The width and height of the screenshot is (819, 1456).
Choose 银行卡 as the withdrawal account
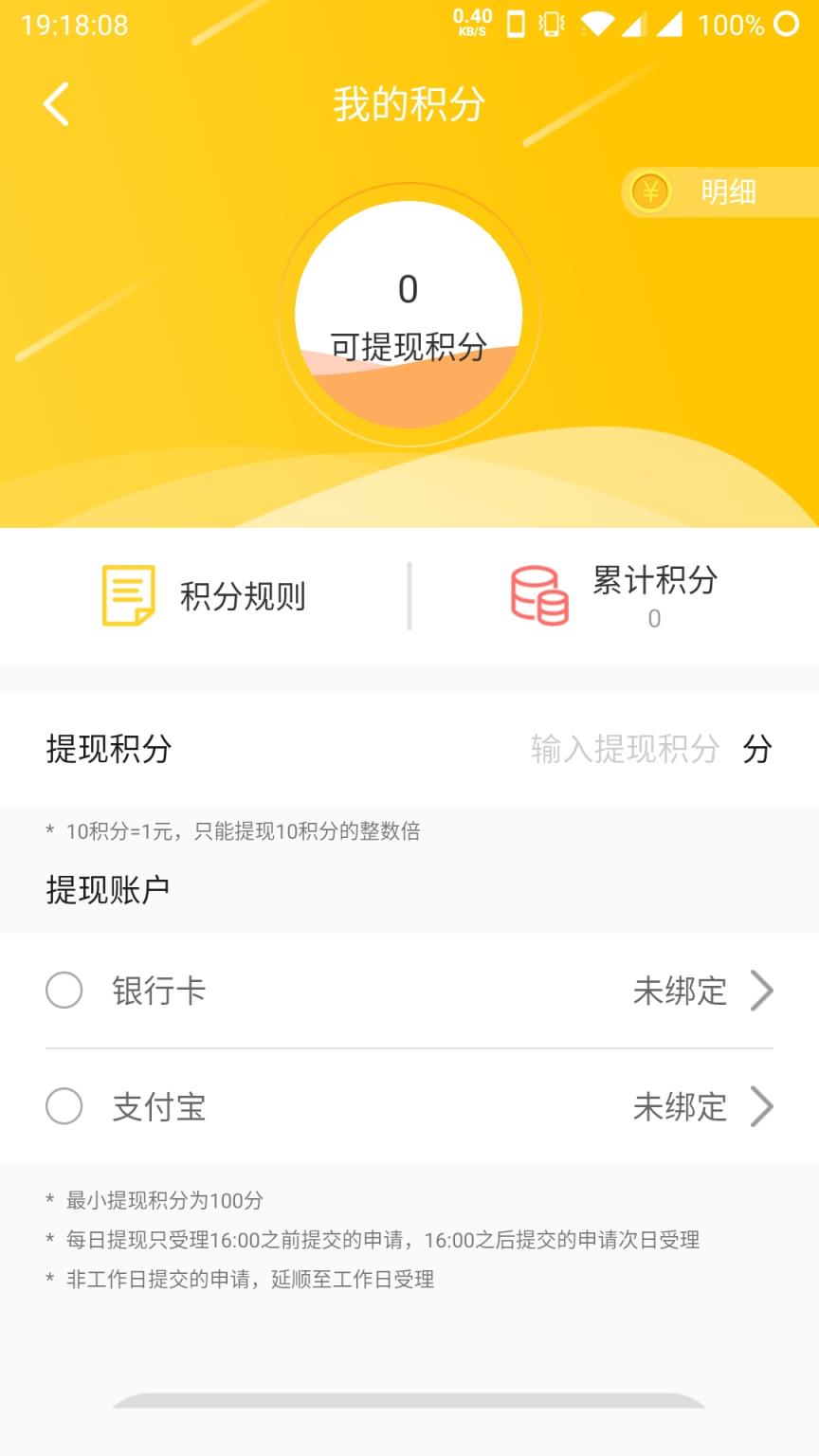pos(64,991)
